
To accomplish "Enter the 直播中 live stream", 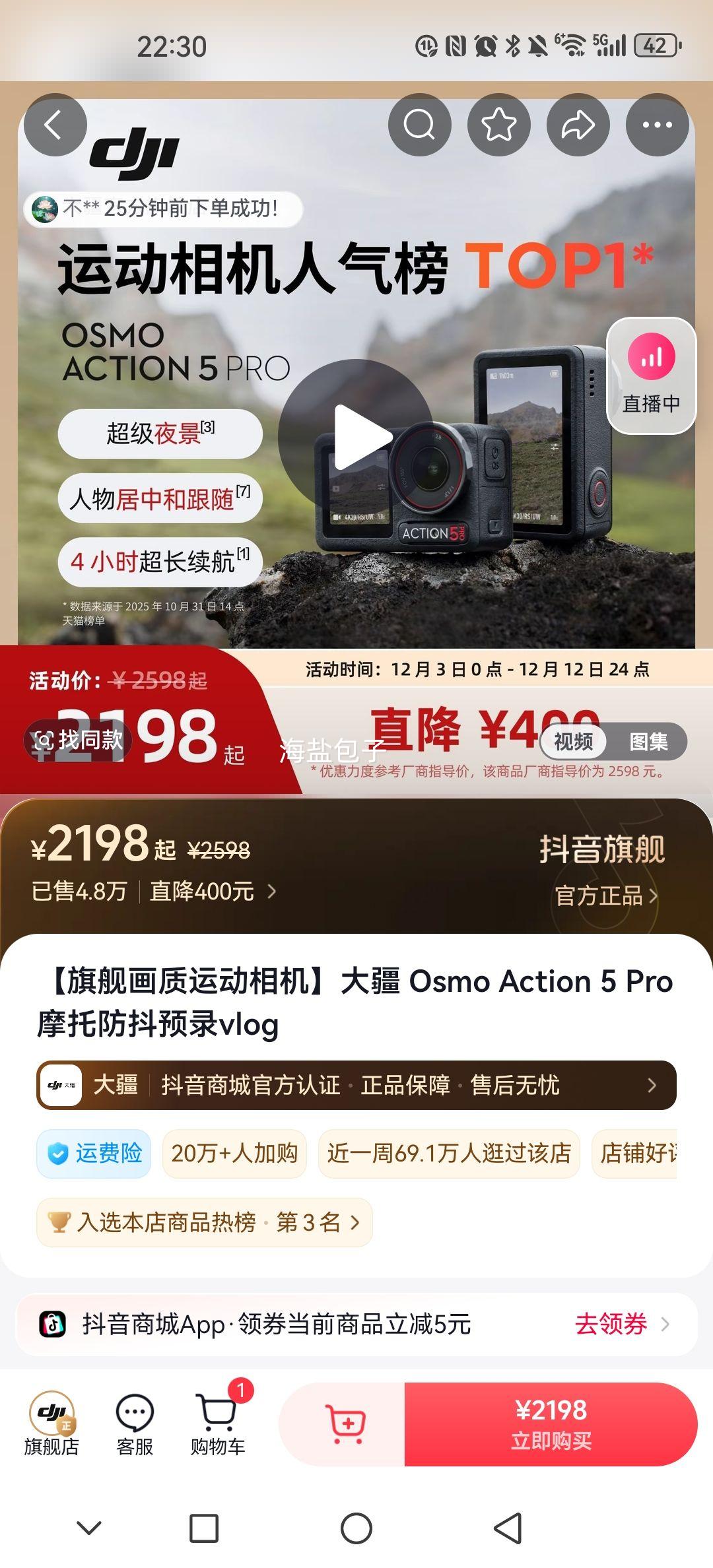I will pos(652,374).
